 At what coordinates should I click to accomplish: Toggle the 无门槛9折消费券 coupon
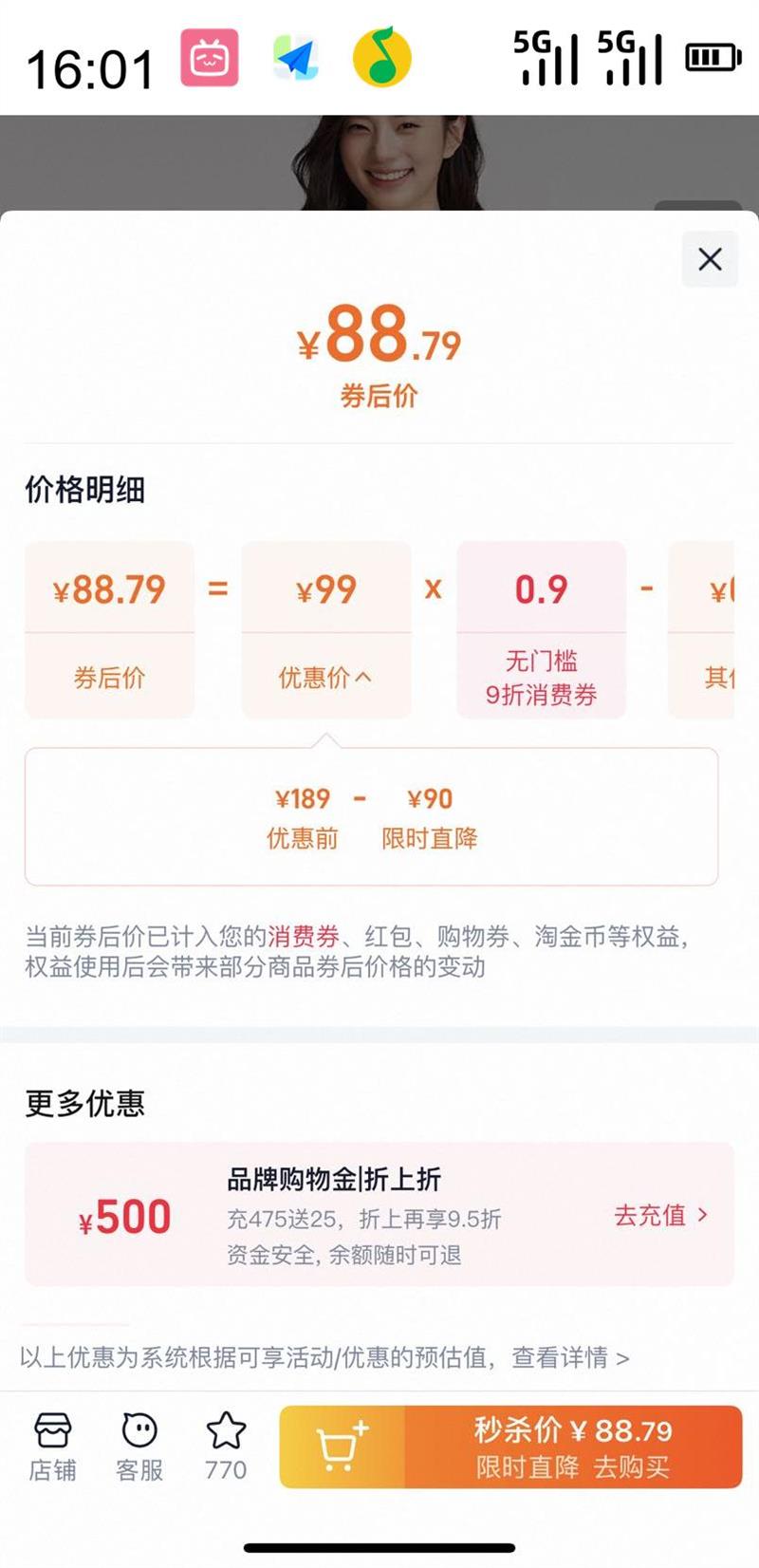click(541, 628)
